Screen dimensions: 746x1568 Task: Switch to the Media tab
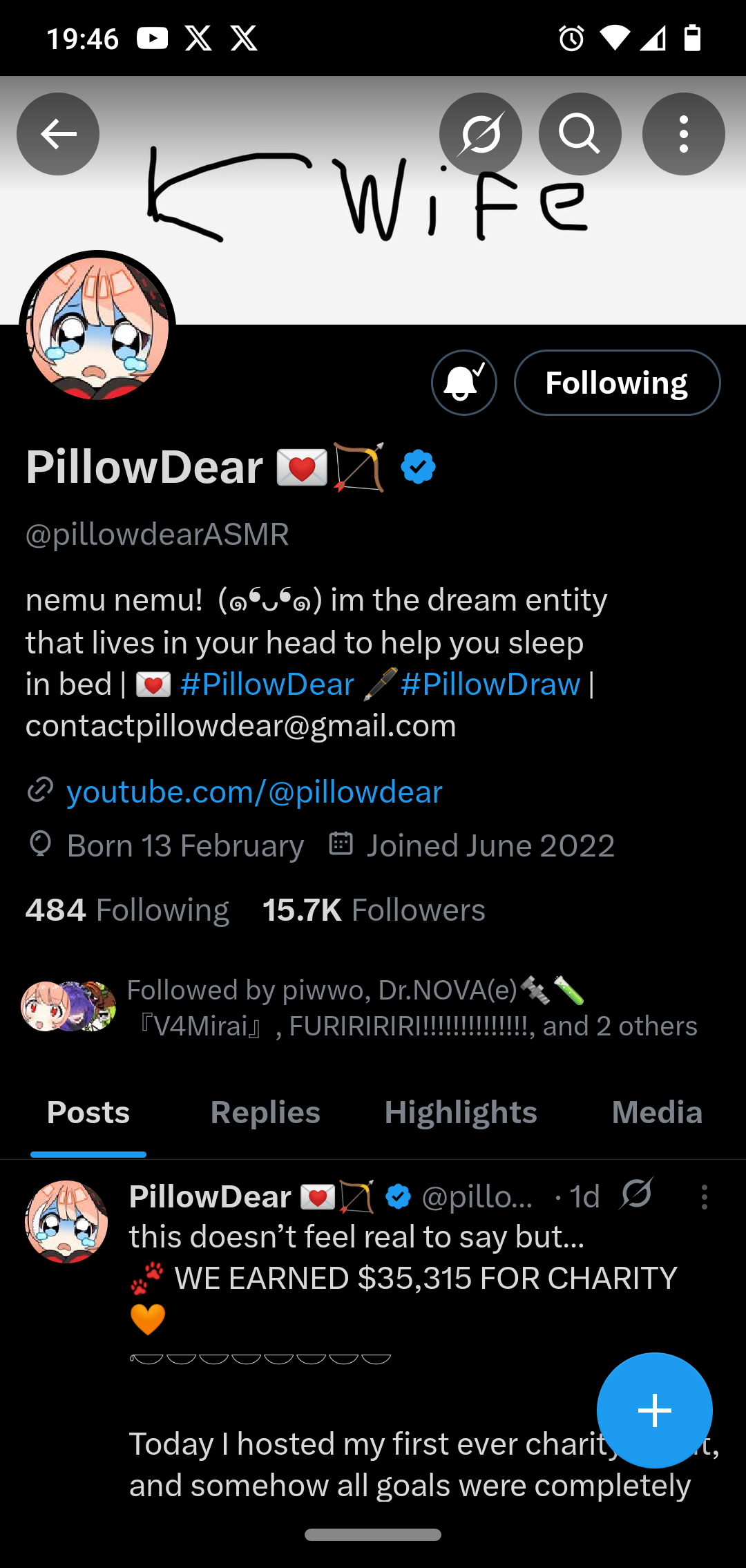click(x=657, y=1113)
